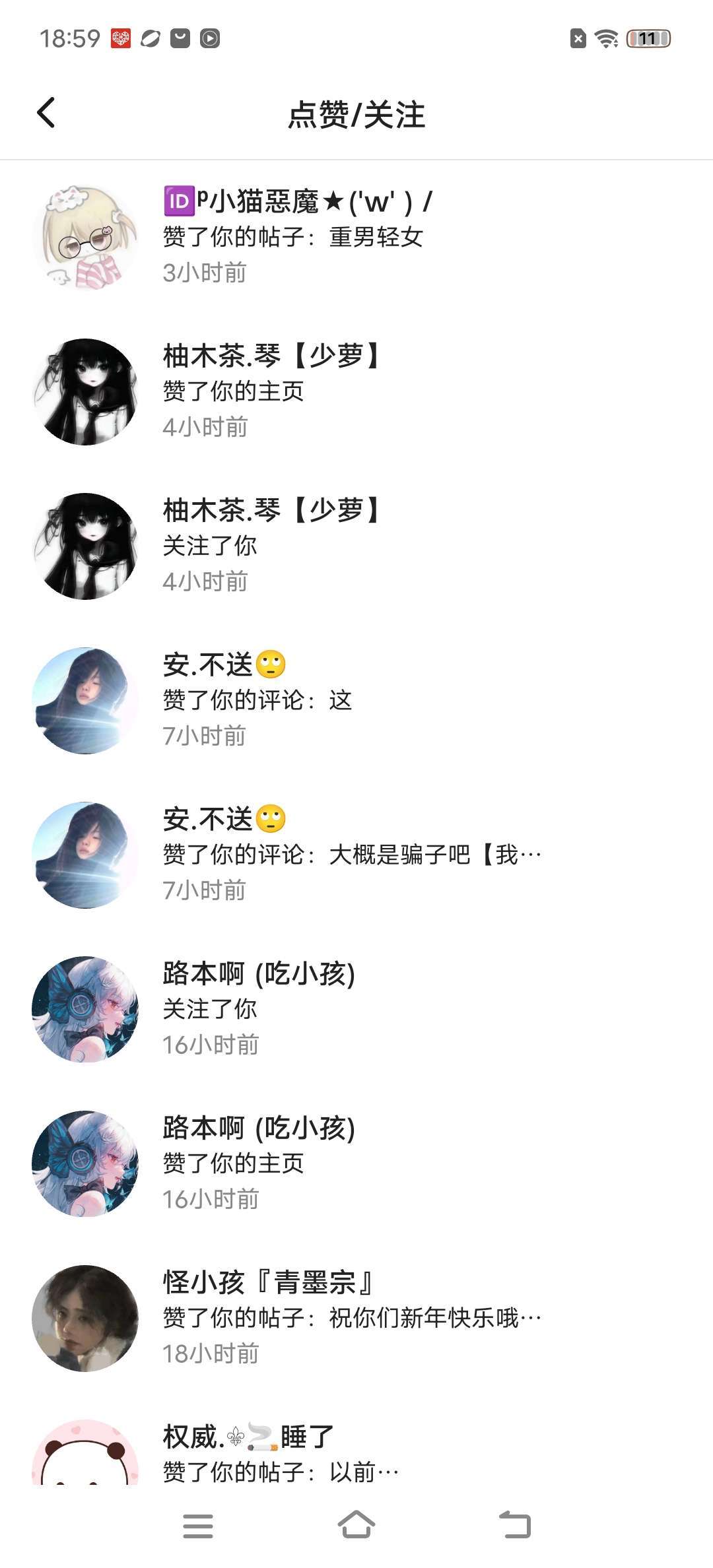
Task: Go back using the top-left arrow
Action: point(46,113)
